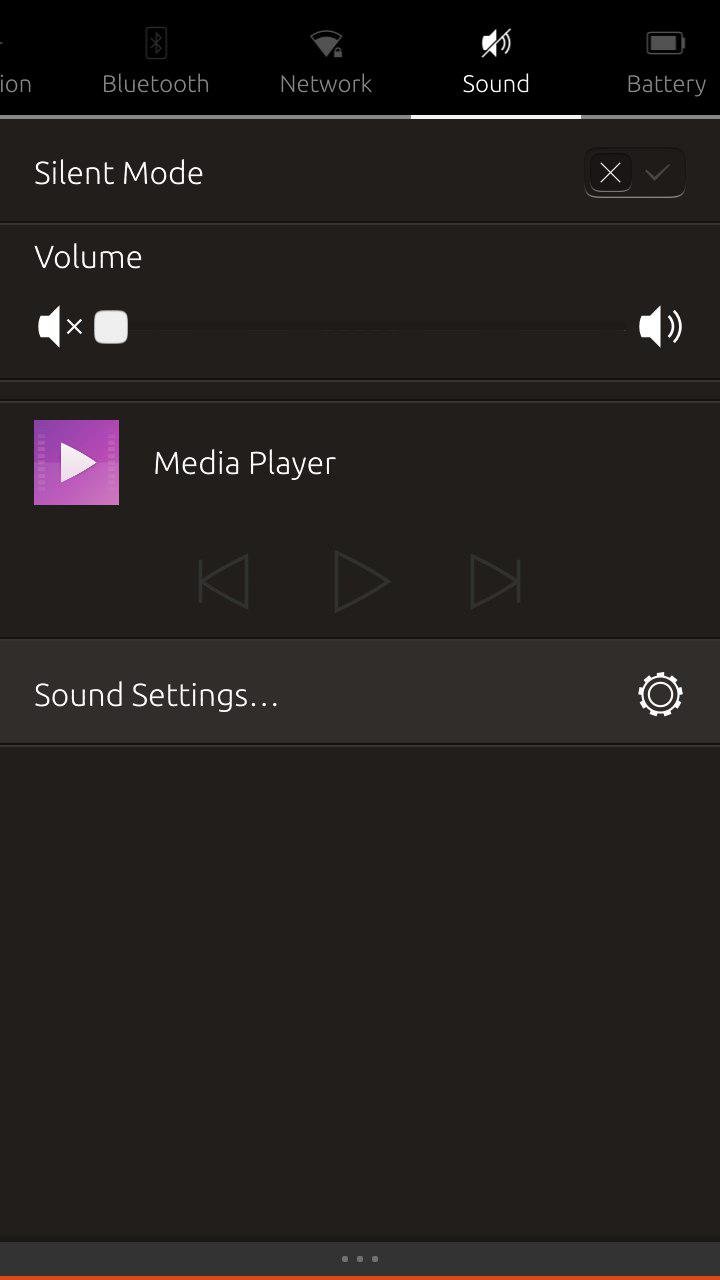Open the Media Player app
The width and height of the screenshot is (720, 1280).
[185, 463]
